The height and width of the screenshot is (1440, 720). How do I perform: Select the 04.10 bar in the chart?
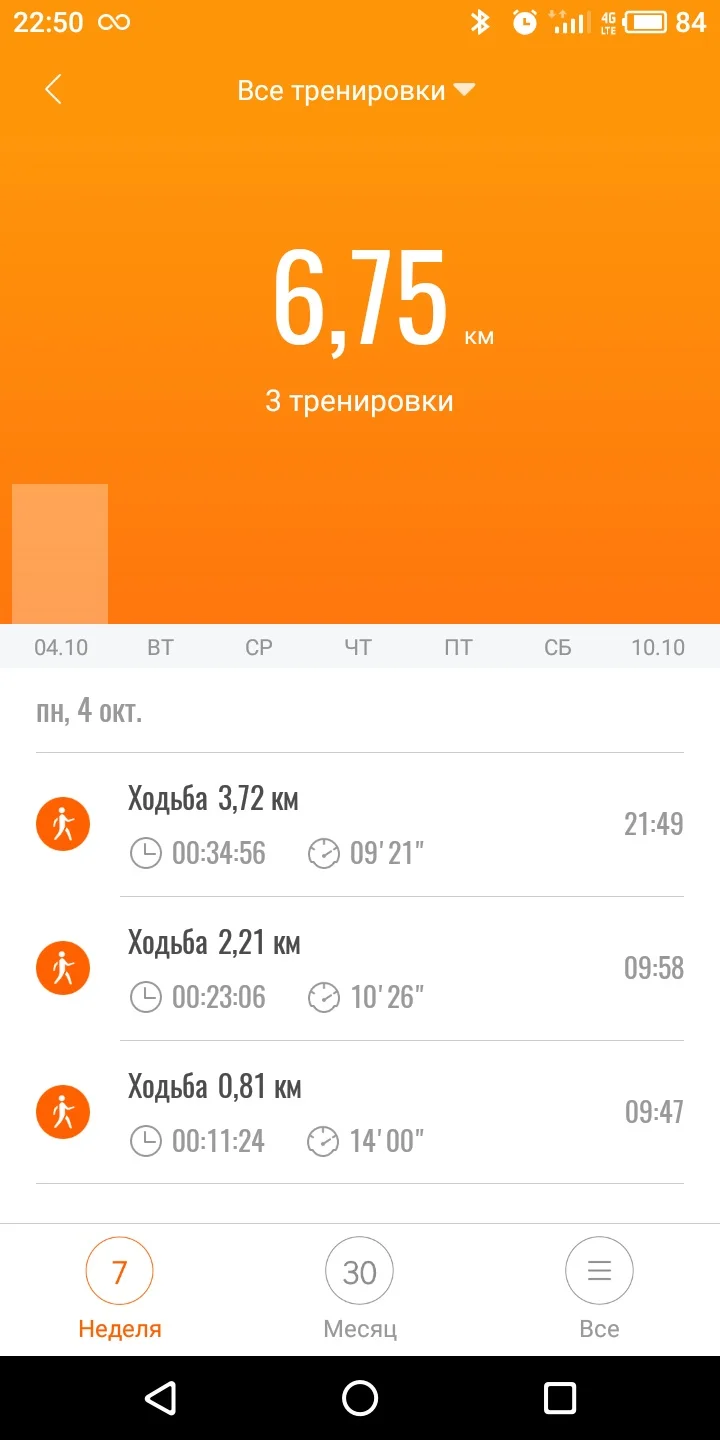(x=60, y=554)
